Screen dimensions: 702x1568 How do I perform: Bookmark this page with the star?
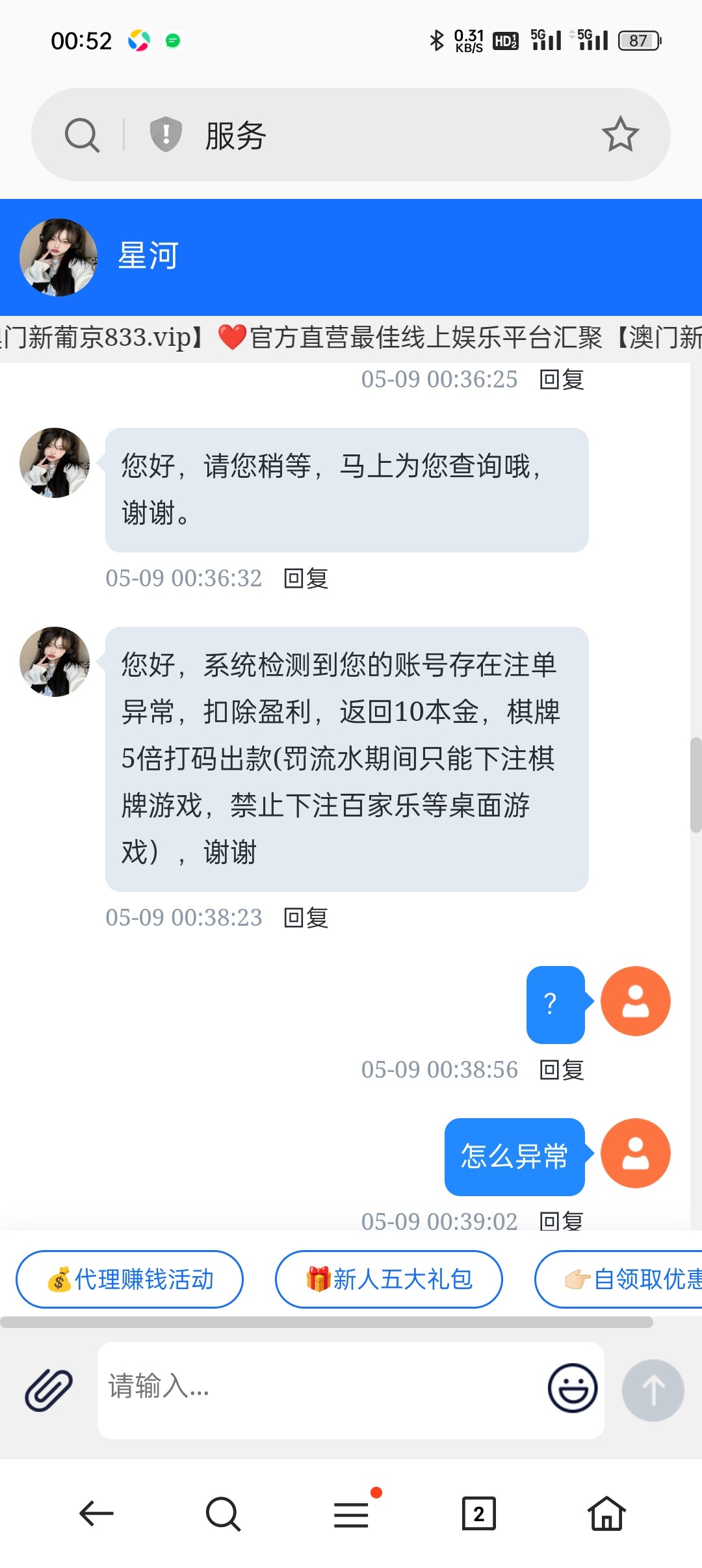point(620,135)
